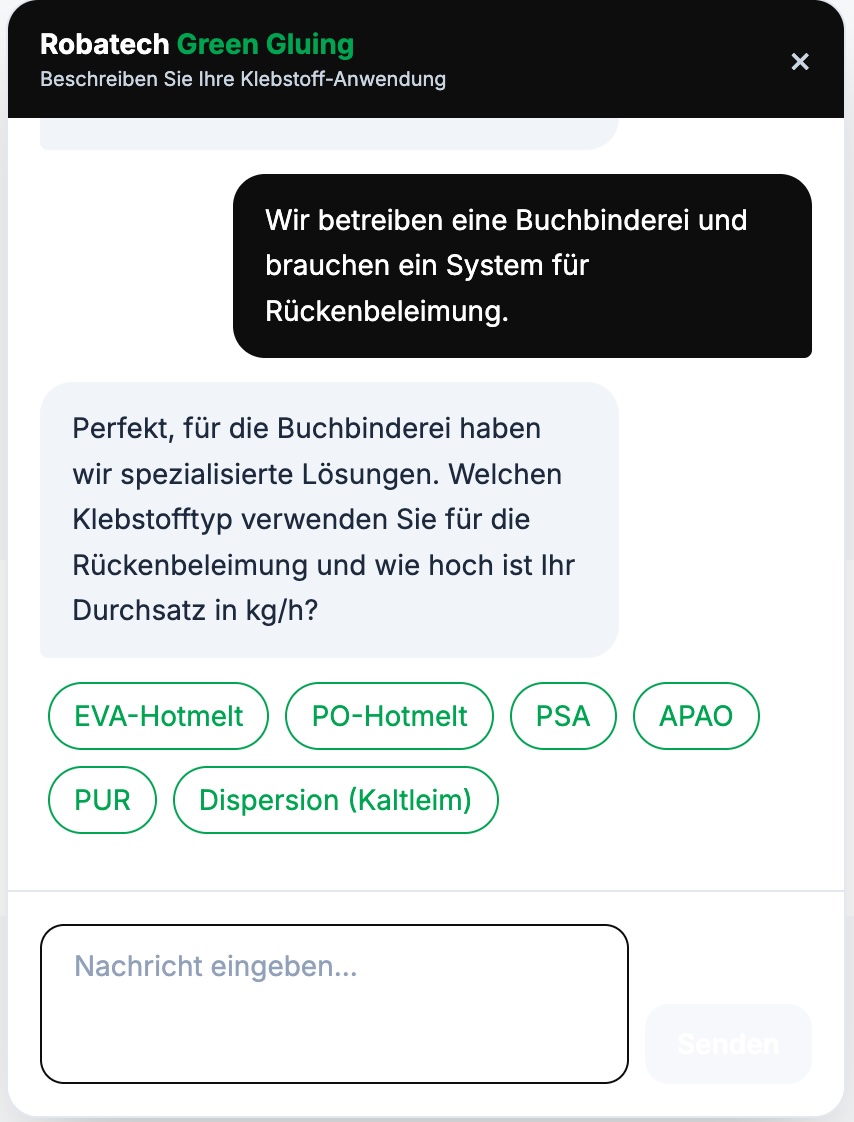
Task: Close the Robatech chat window
Action: (x=800, y=62)
